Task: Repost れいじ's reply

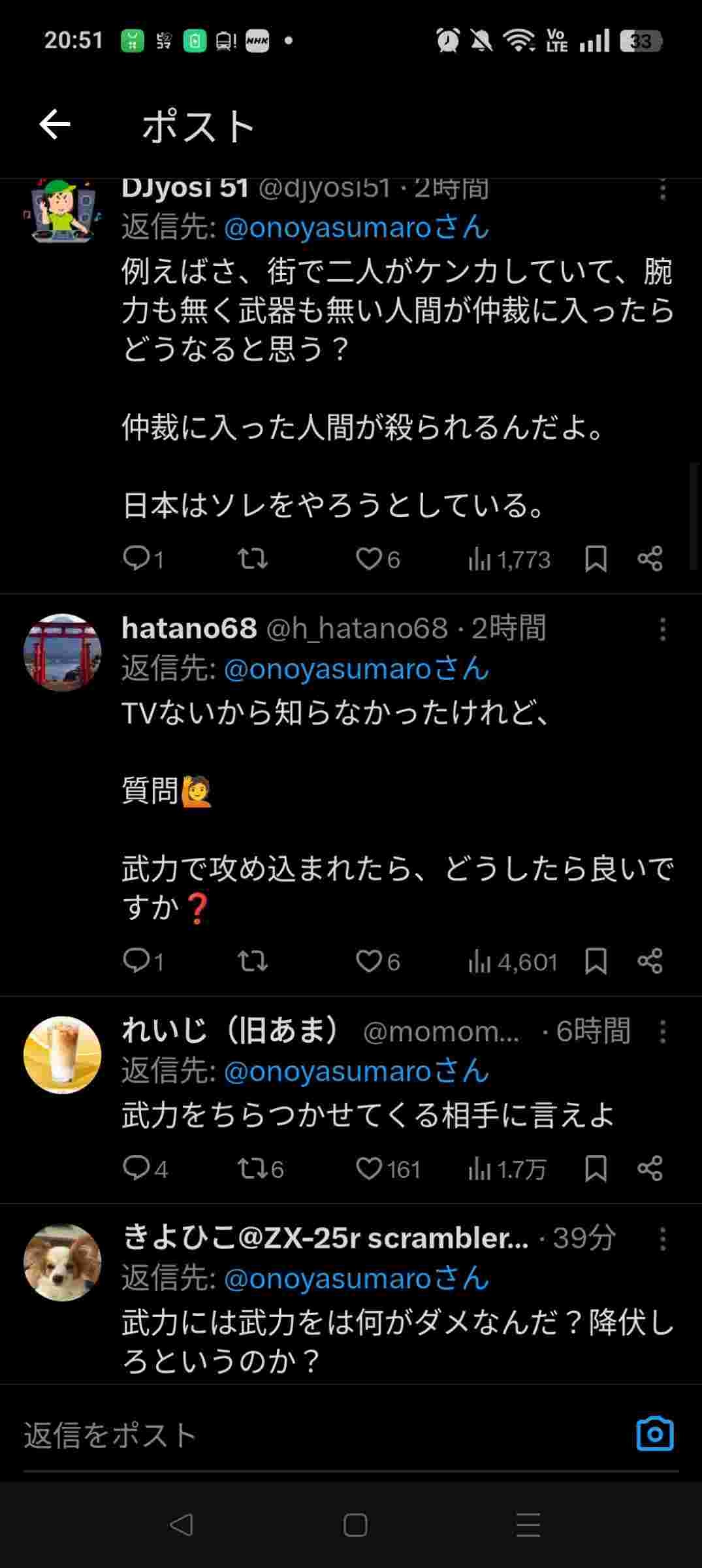Action: [252, 1168]
